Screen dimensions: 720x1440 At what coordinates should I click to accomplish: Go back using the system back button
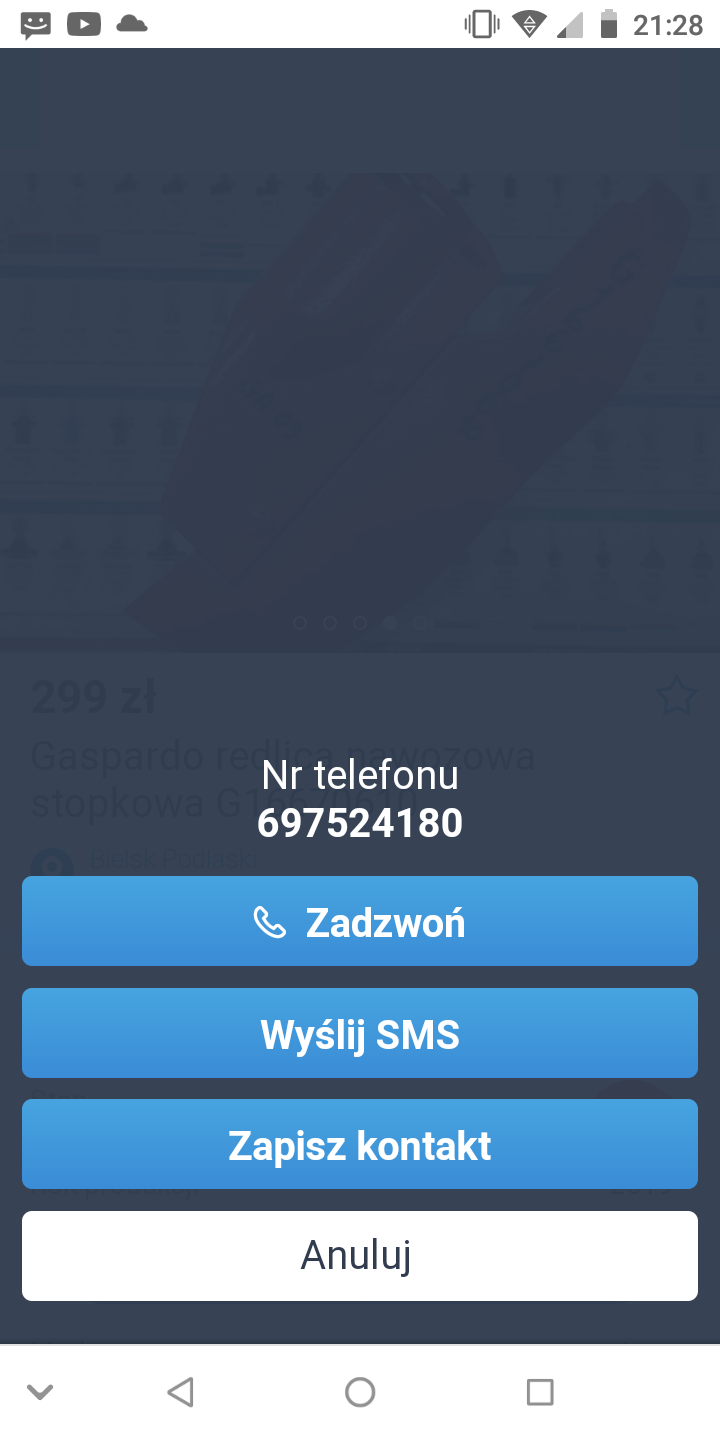pyautogui.click(x=180, y=1392)
